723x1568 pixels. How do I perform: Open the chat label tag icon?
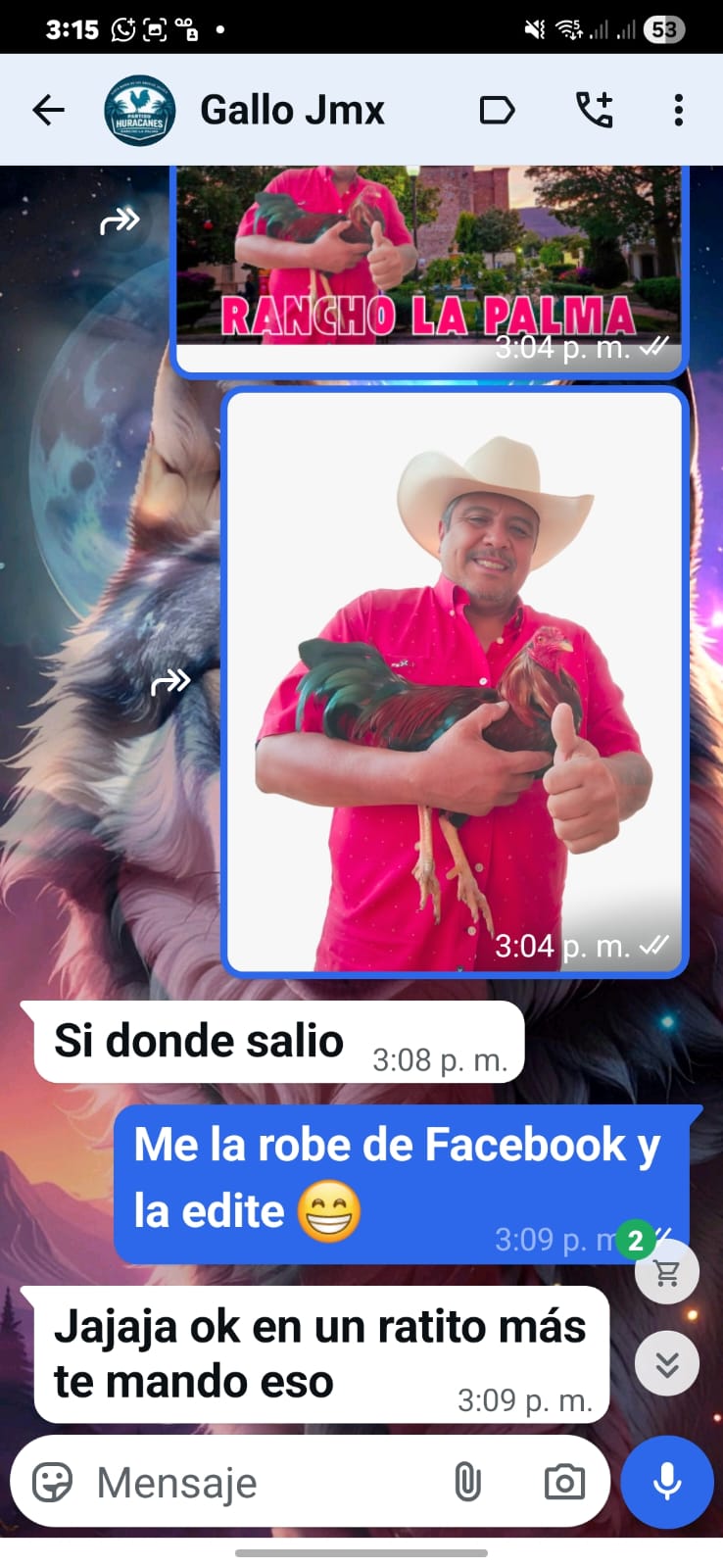pyautogui.click(x=497, y=110)
